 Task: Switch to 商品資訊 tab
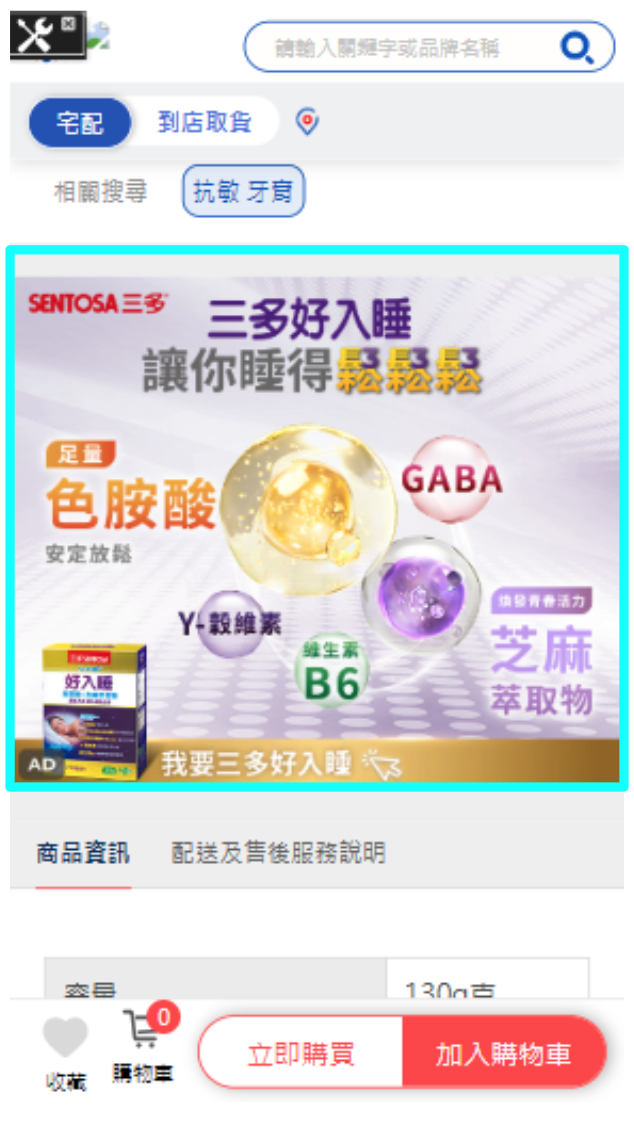[x=83, y=853]
